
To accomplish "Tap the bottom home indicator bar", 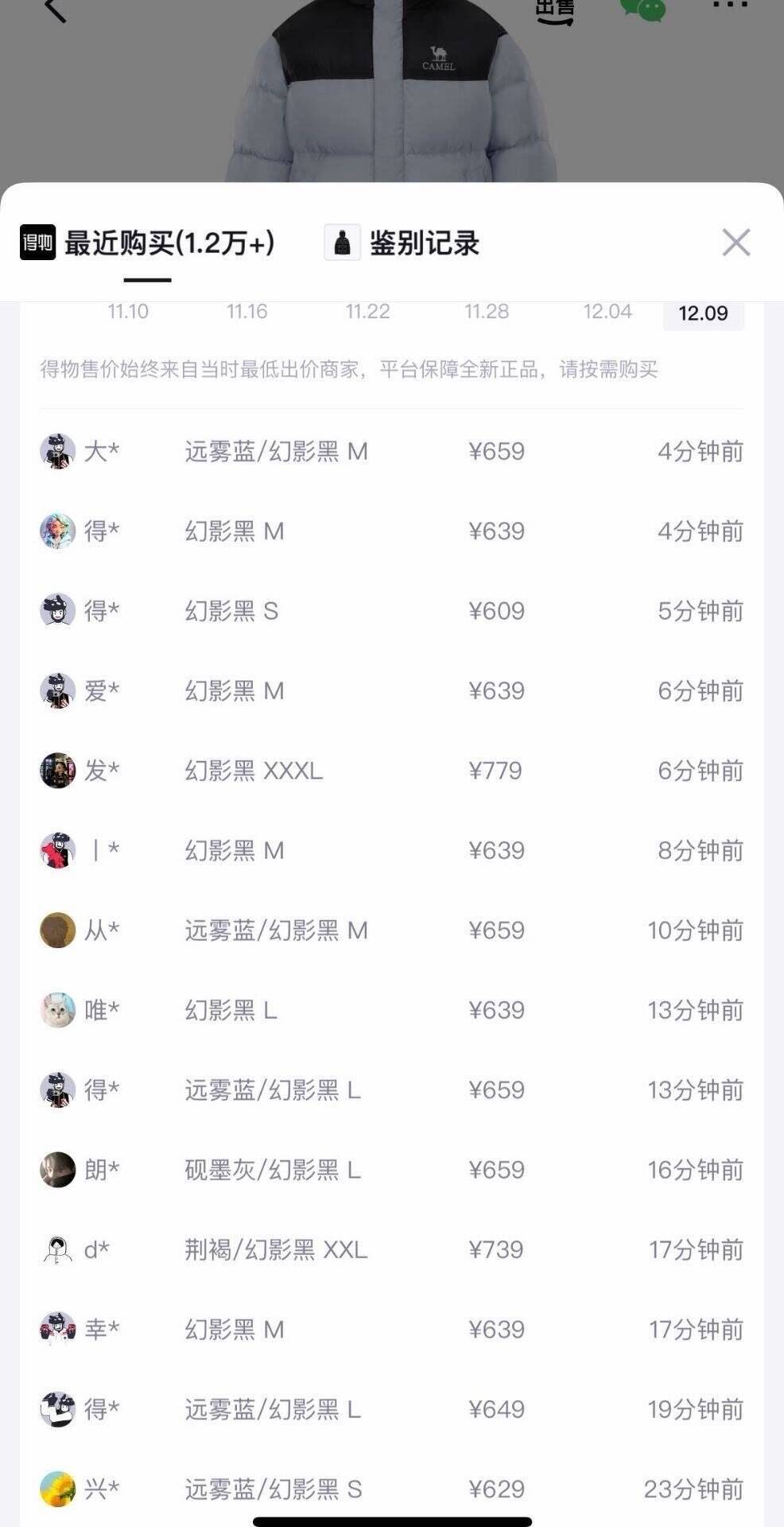I will 392,1517.
